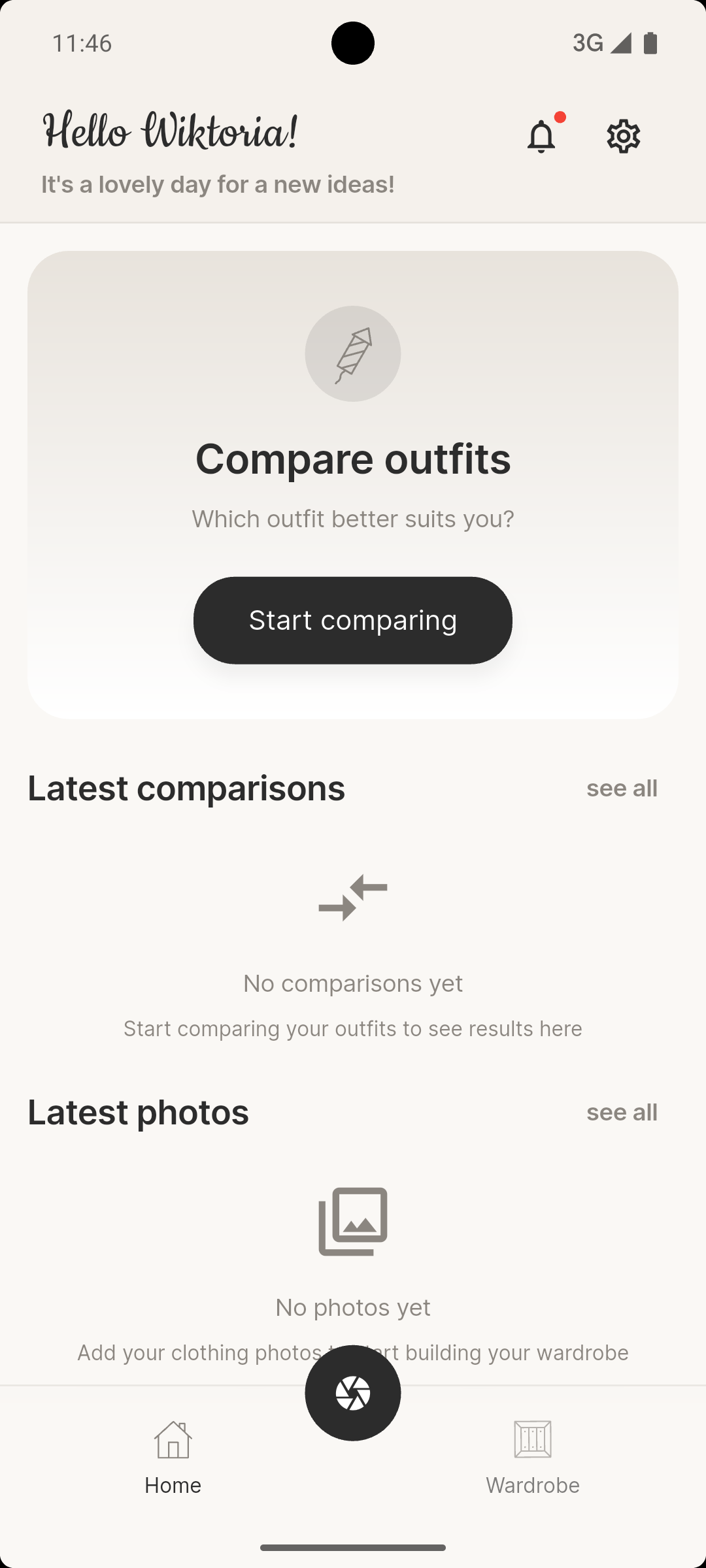Tap the No photos yet placeholder text
The width and height of the screenshot is (706, 1568).
pyautogui.click(x=352, y=1307)
